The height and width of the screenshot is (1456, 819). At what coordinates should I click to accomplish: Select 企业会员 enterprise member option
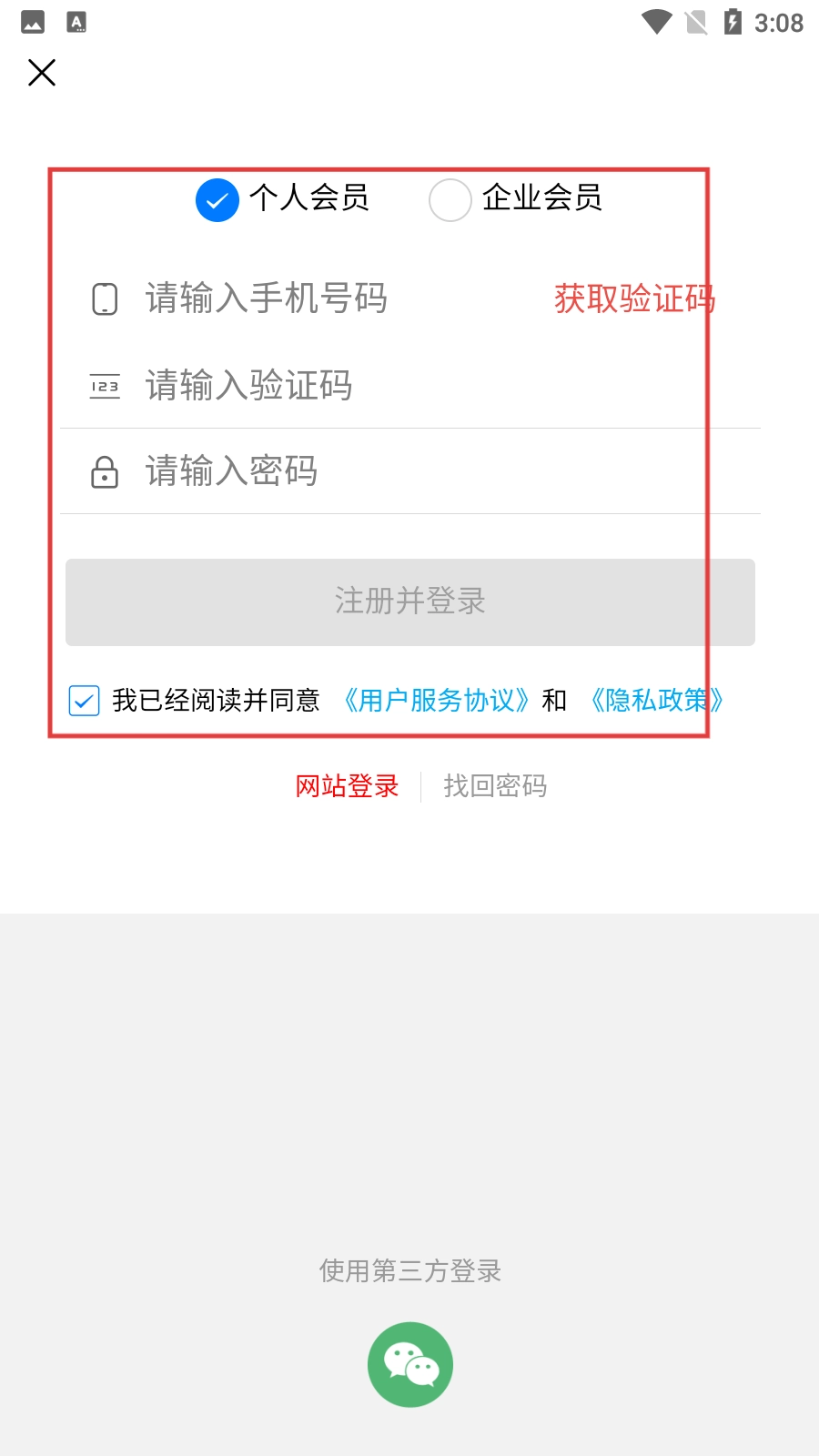pos(450,200)
